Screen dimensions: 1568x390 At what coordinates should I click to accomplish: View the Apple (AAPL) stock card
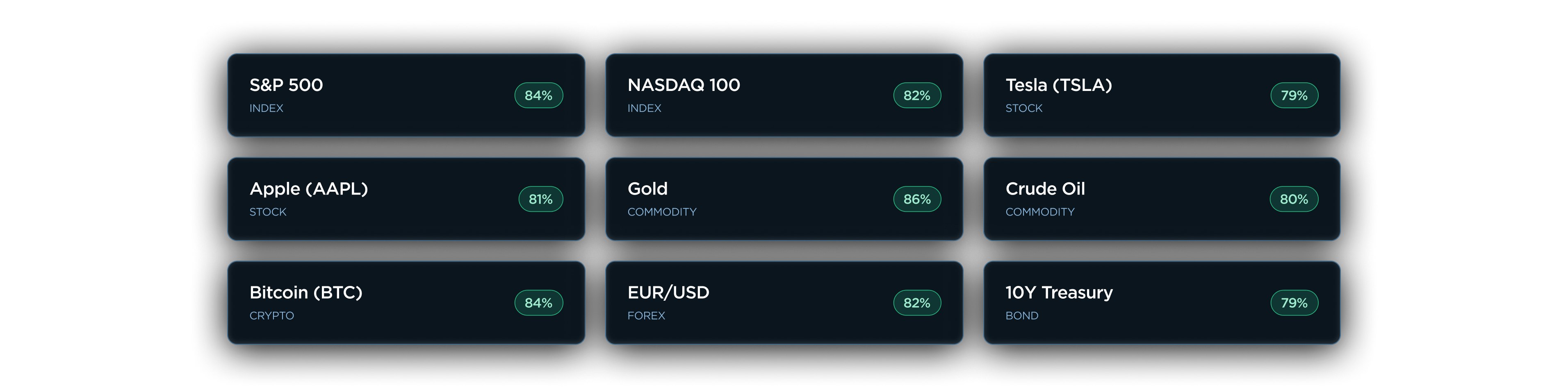coord(406,199)
